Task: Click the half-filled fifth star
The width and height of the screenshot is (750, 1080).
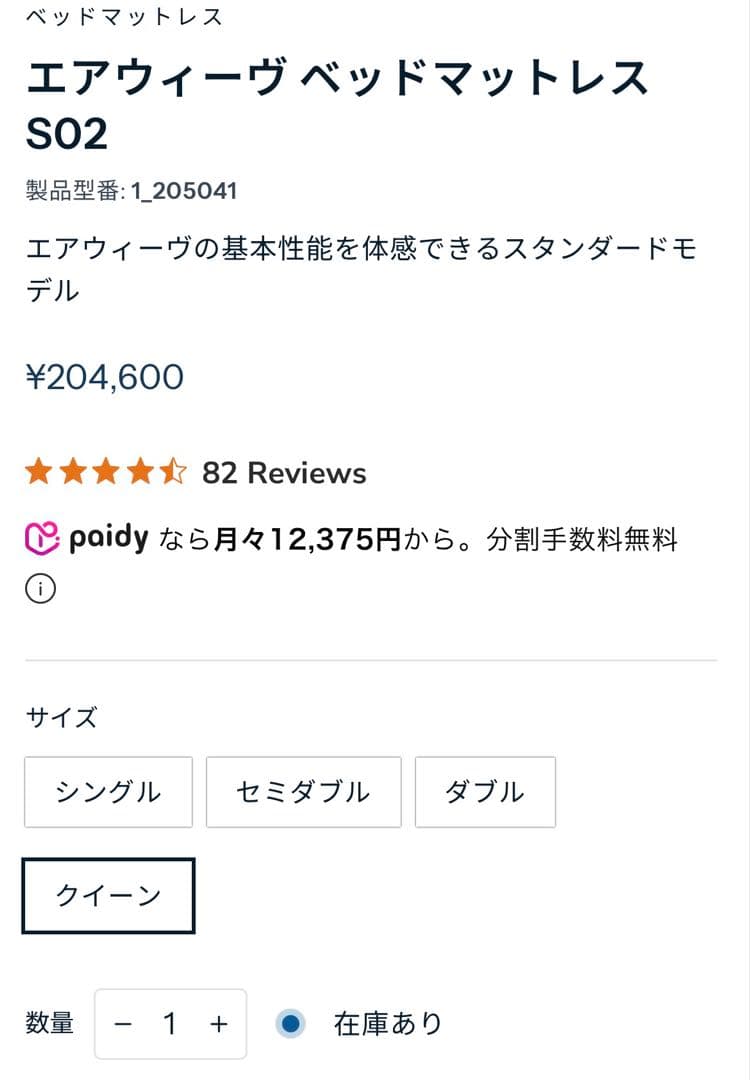Action: (x=173, y=470)
